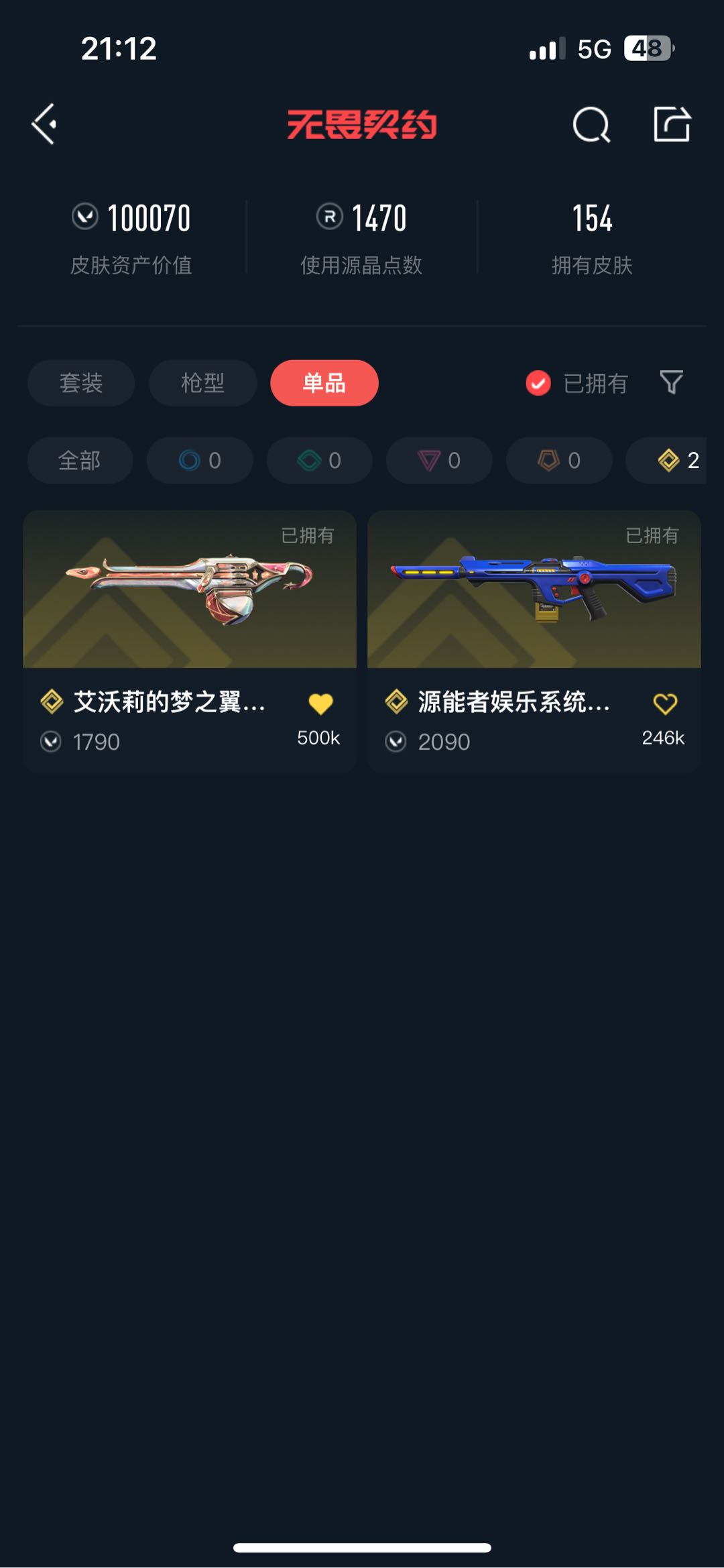Filter by the green diamond tier chip
The image size is (724, 1568).
point(320,461)
